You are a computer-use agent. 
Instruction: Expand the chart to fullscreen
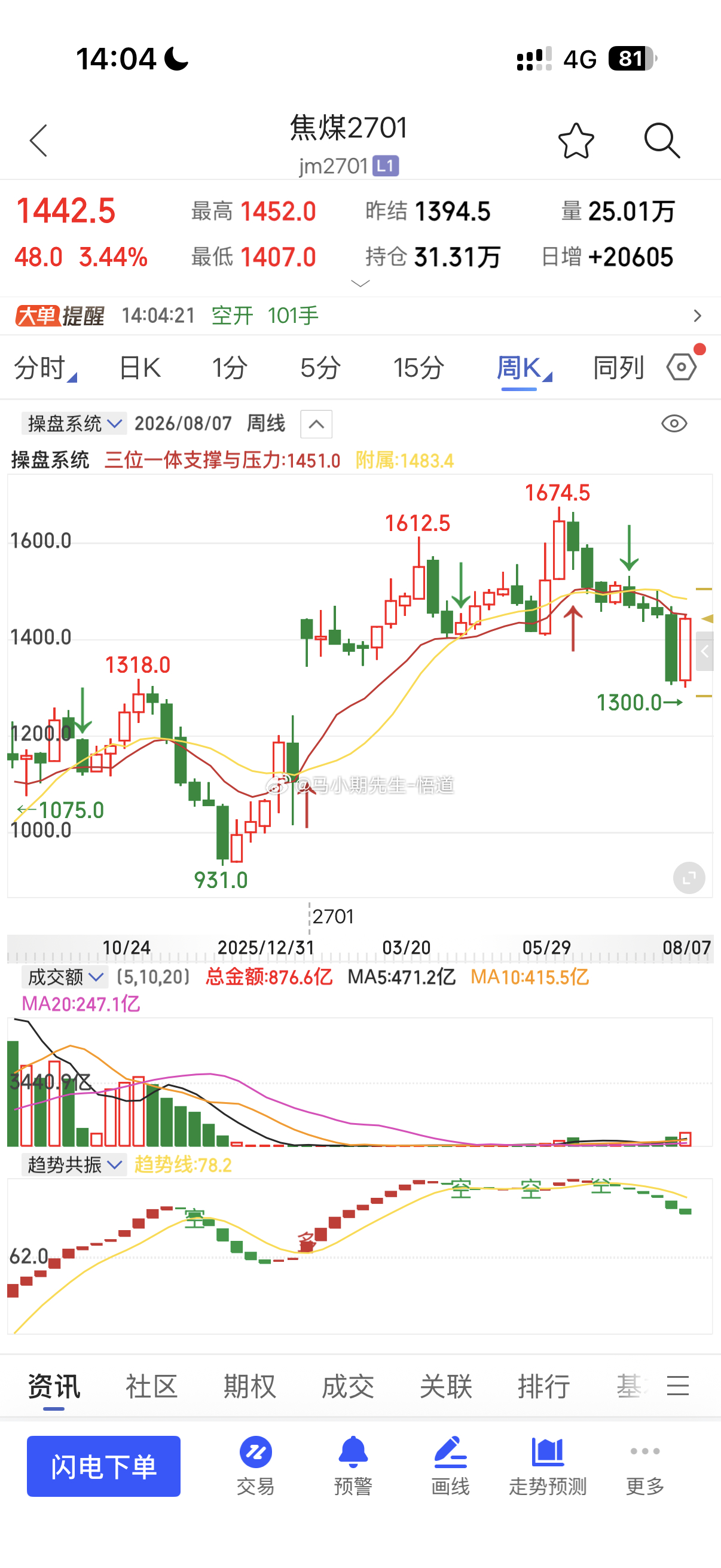[689, 878]
